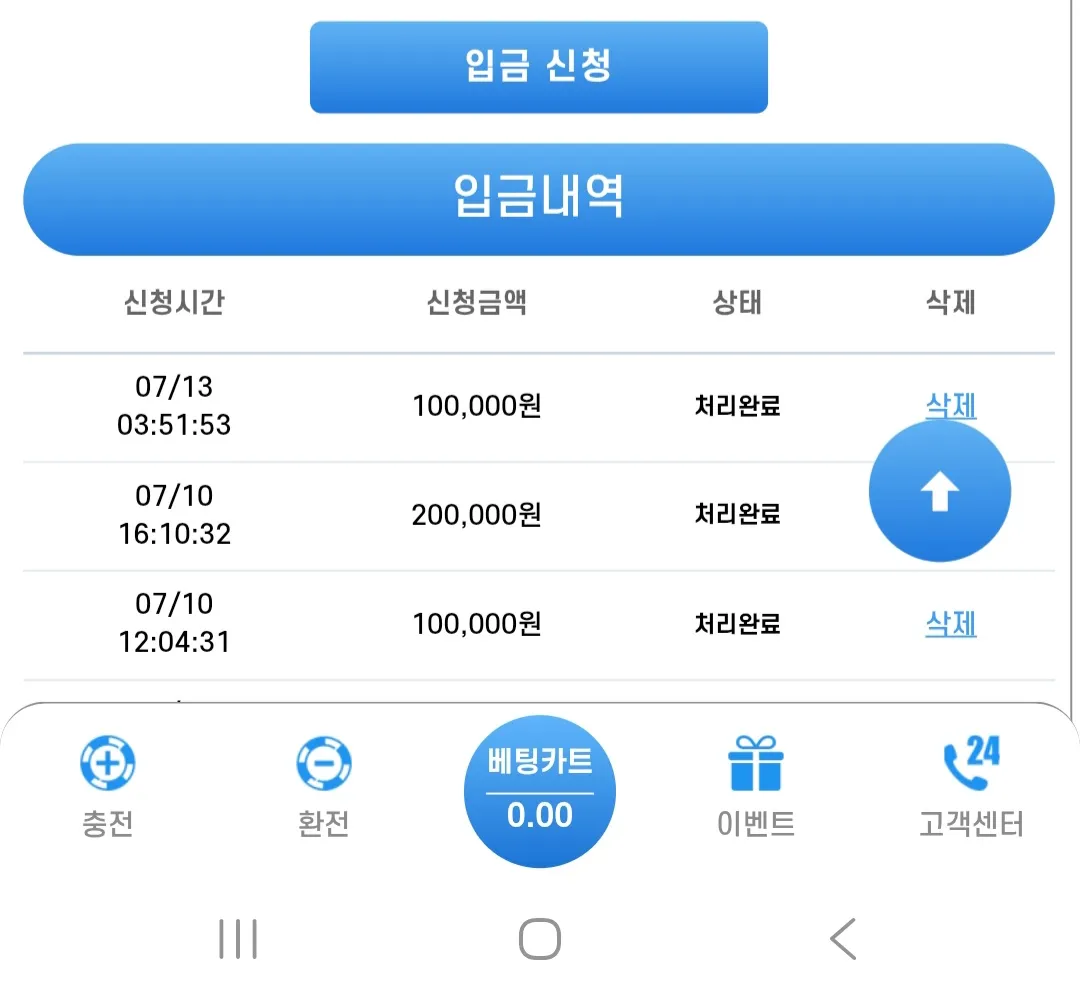Delete the 07/13 100,000원 deposit entry
Image resolution: width=1080 pixels, height=1005 pixels.
coord(951,405)
